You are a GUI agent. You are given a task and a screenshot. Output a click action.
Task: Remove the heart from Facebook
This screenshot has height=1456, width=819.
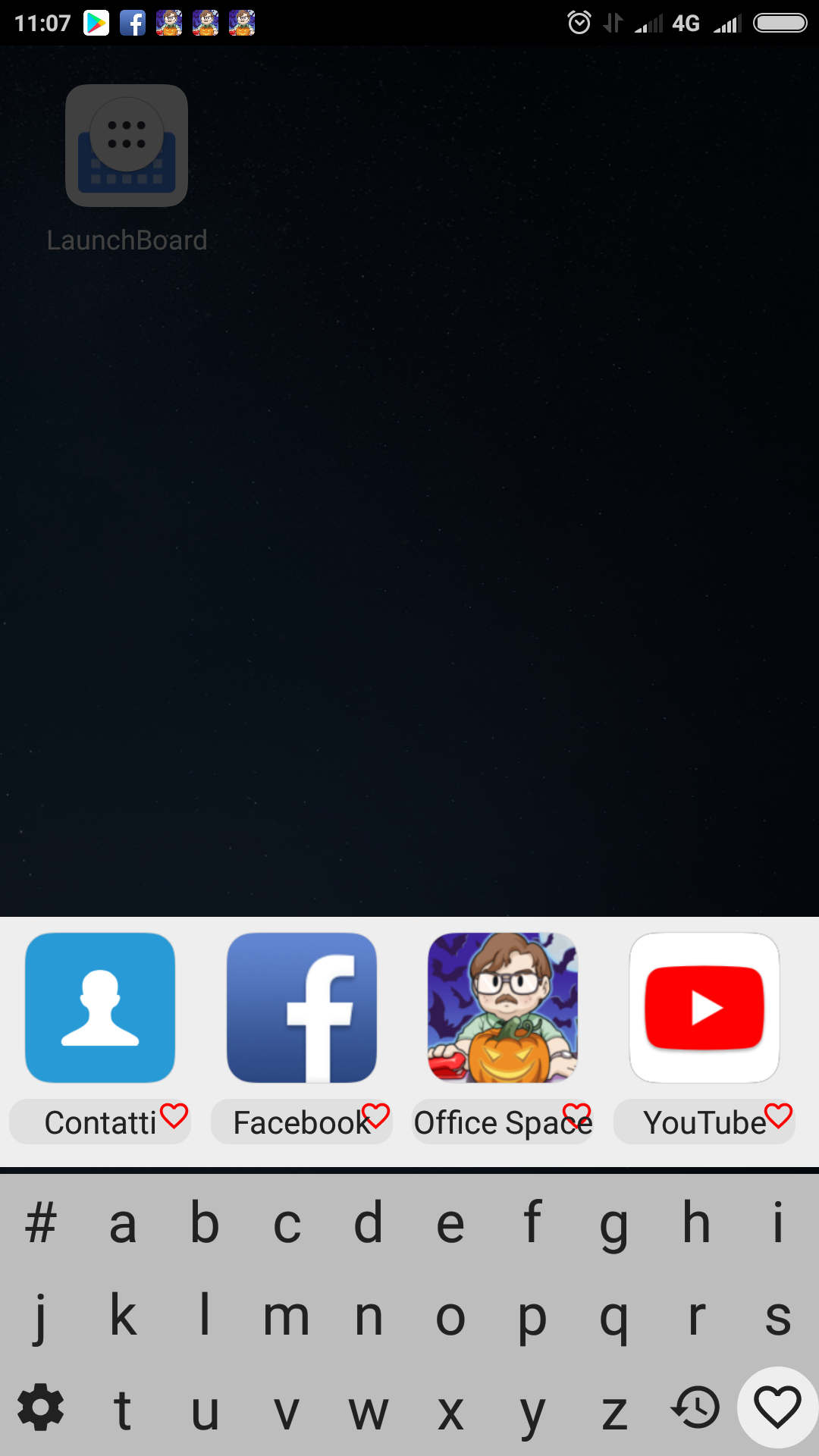tap(375, 1116)
